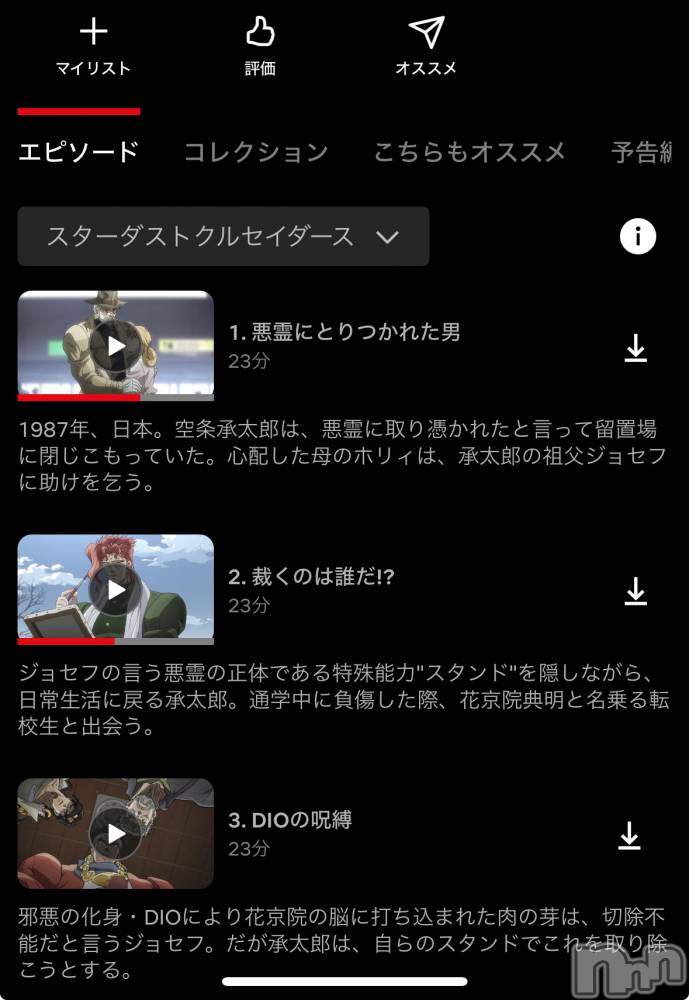Expand the スターダストクルセイダース season dropdown

[x=223, y=237]
